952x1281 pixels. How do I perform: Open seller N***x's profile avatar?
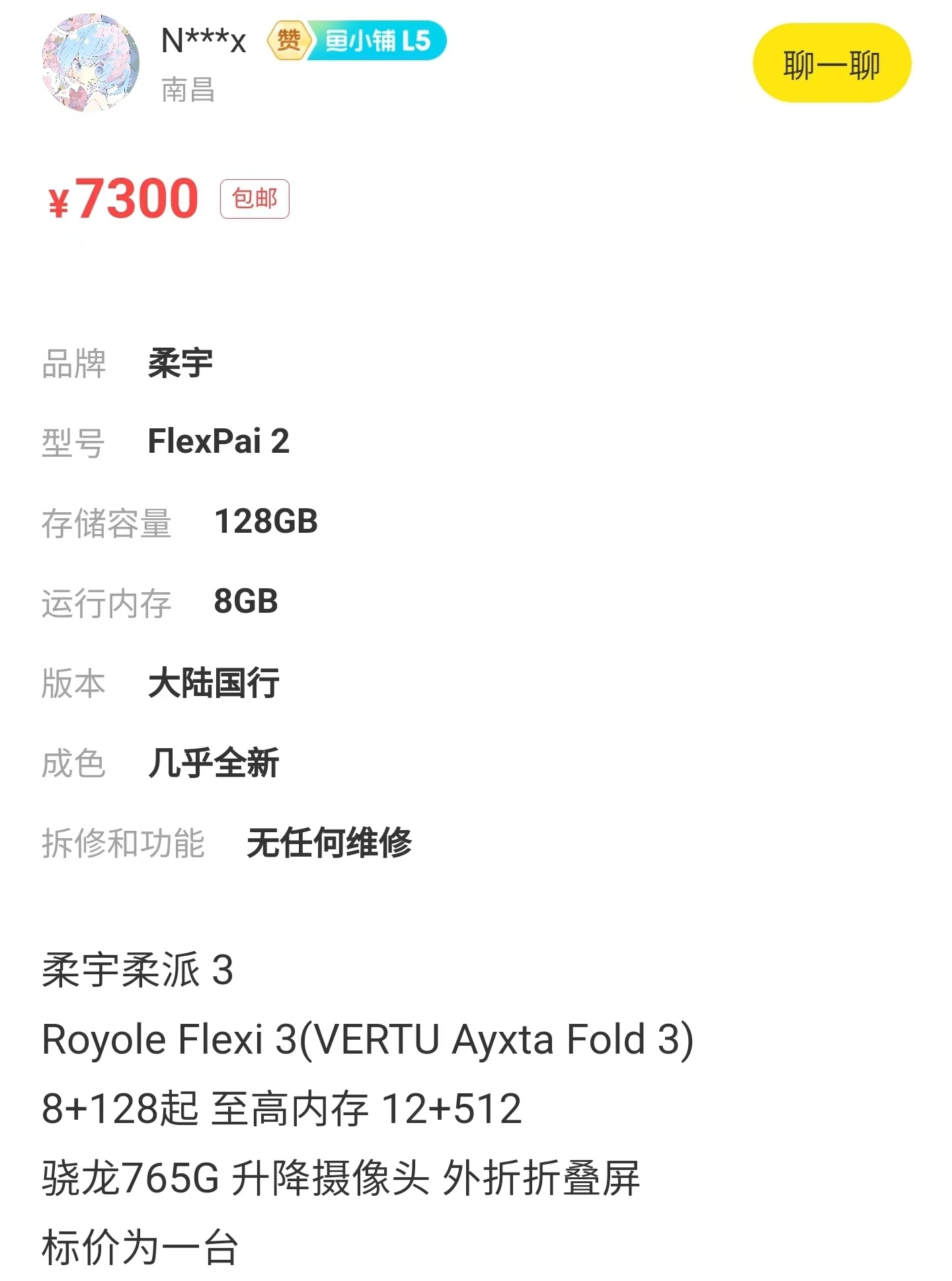point(91,63)
